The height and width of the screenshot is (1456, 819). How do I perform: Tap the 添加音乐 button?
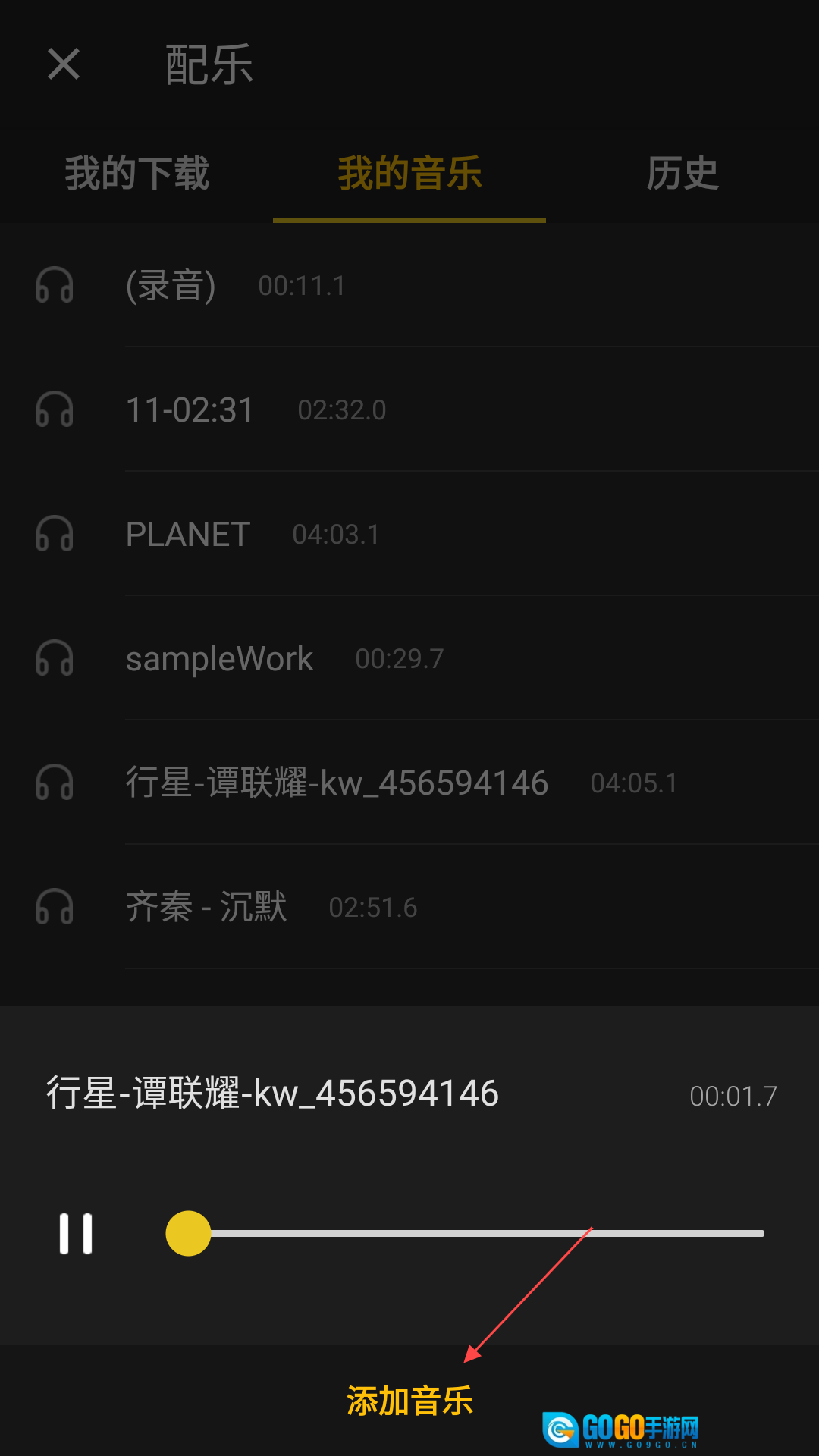[x=409, y=1401]
